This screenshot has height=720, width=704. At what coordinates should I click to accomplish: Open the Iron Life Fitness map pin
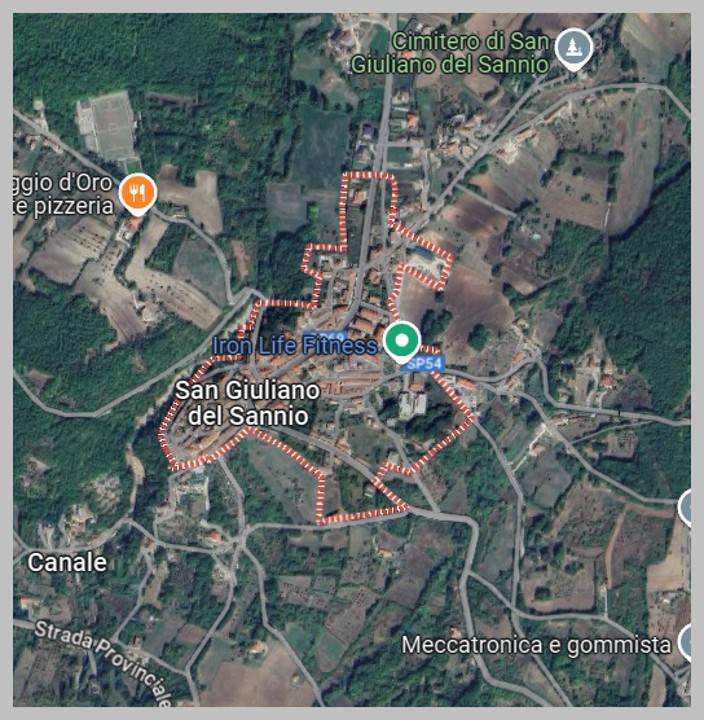point(402,342)
